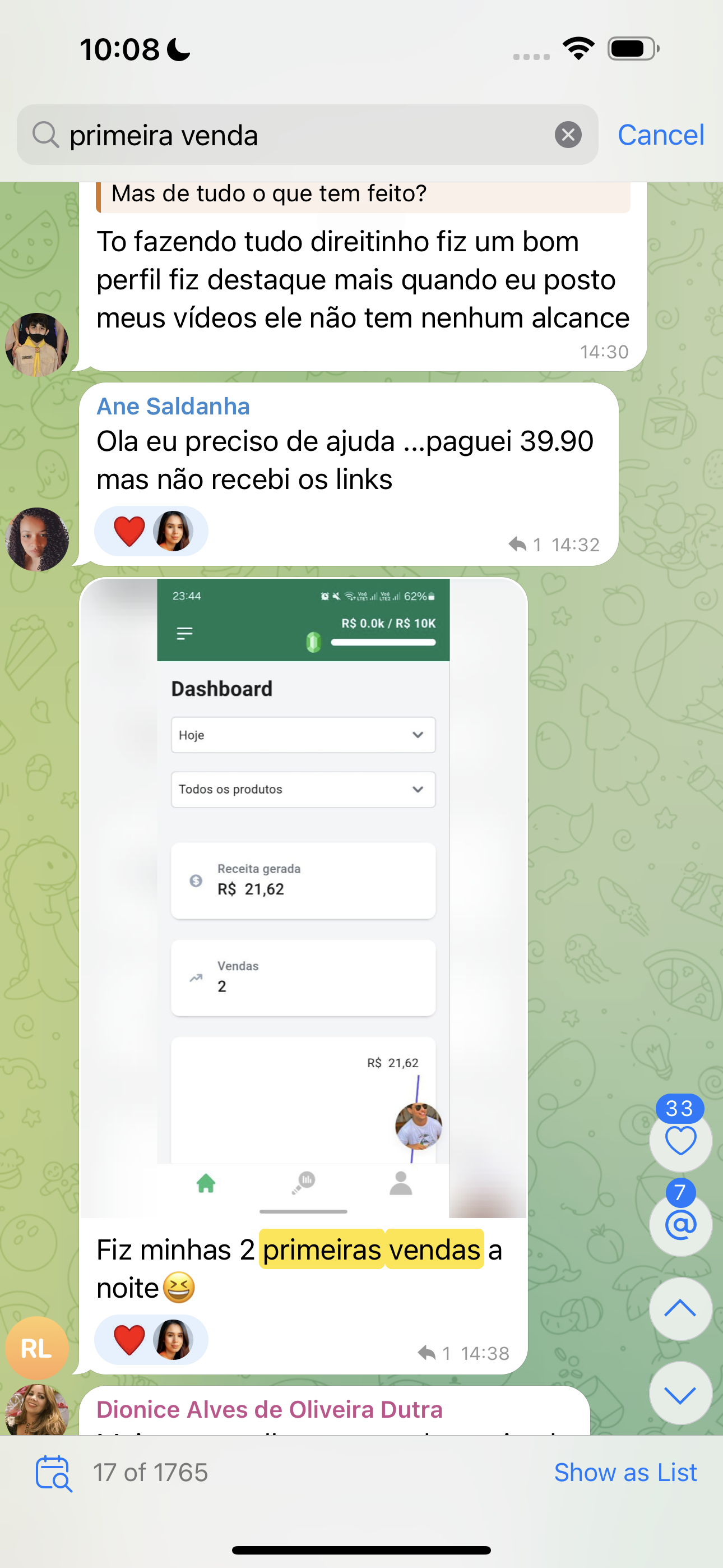Screen dimensions: 723x1568
Task: Jump to unread reactions heart button
Action: (680, 1140)
